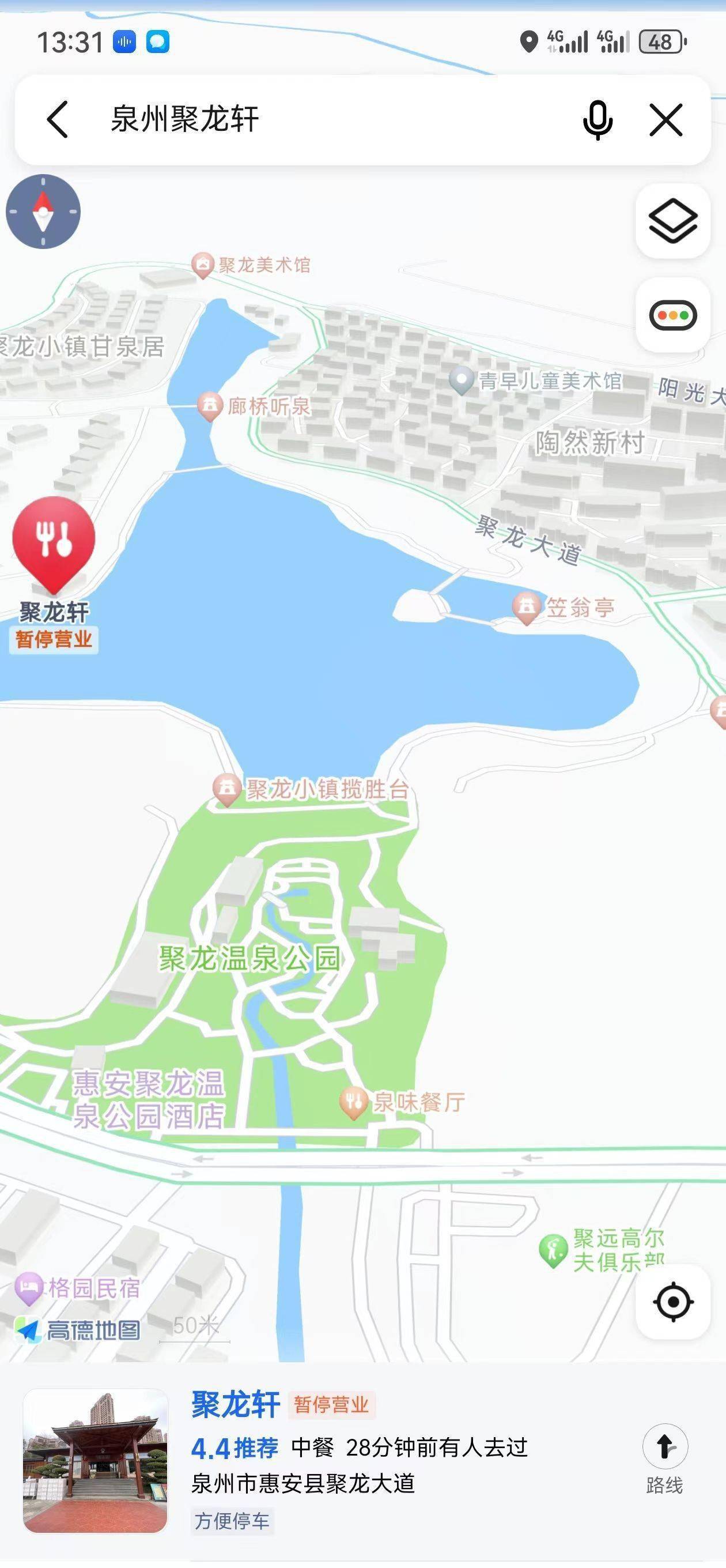The height and width of the screenshot is (1568, 726).
Task: Go back from the search results
Action: click(58, 119)
